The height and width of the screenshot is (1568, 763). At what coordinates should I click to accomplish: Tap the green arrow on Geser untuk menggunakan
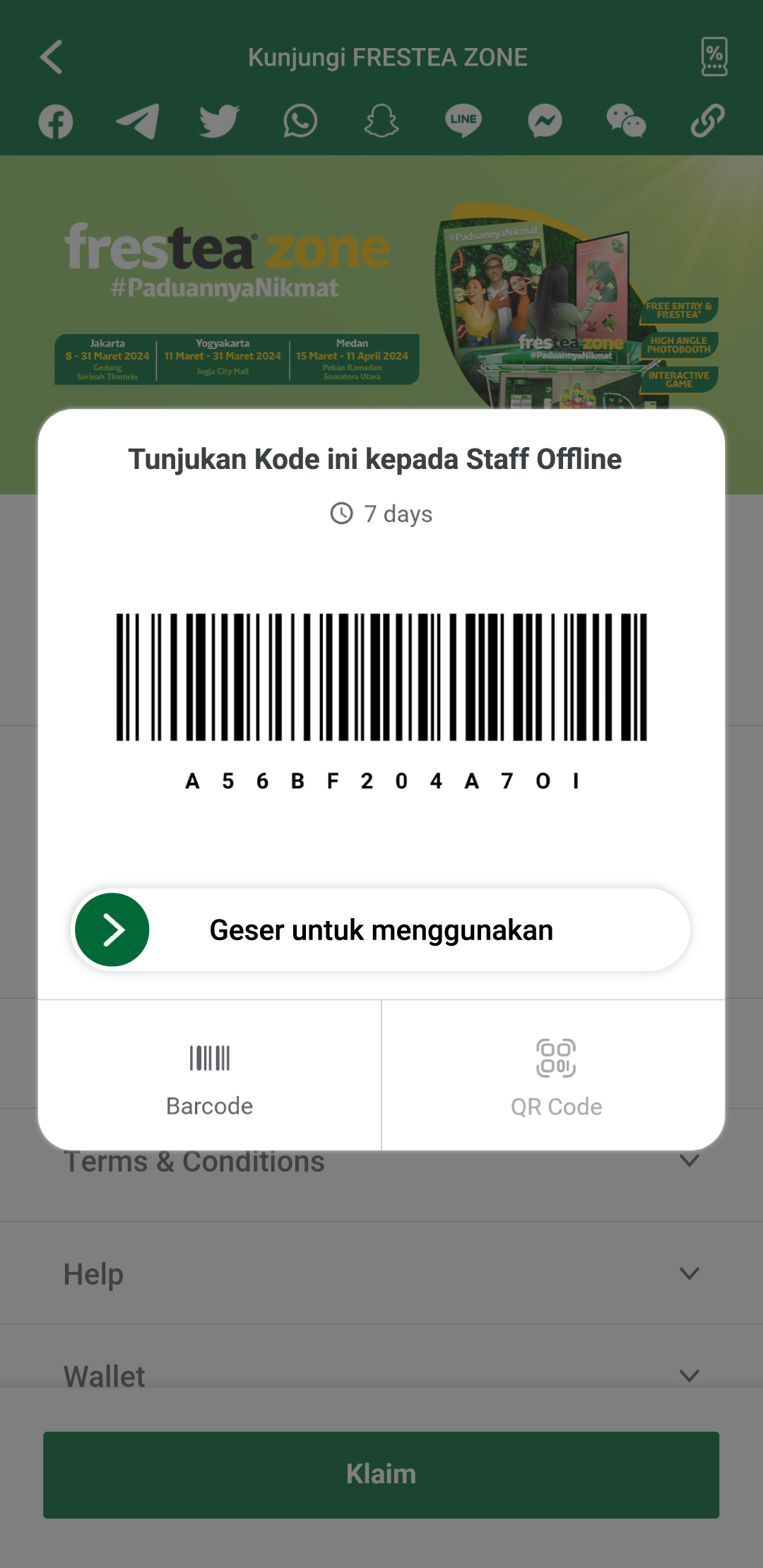click(x=112, y=929)
